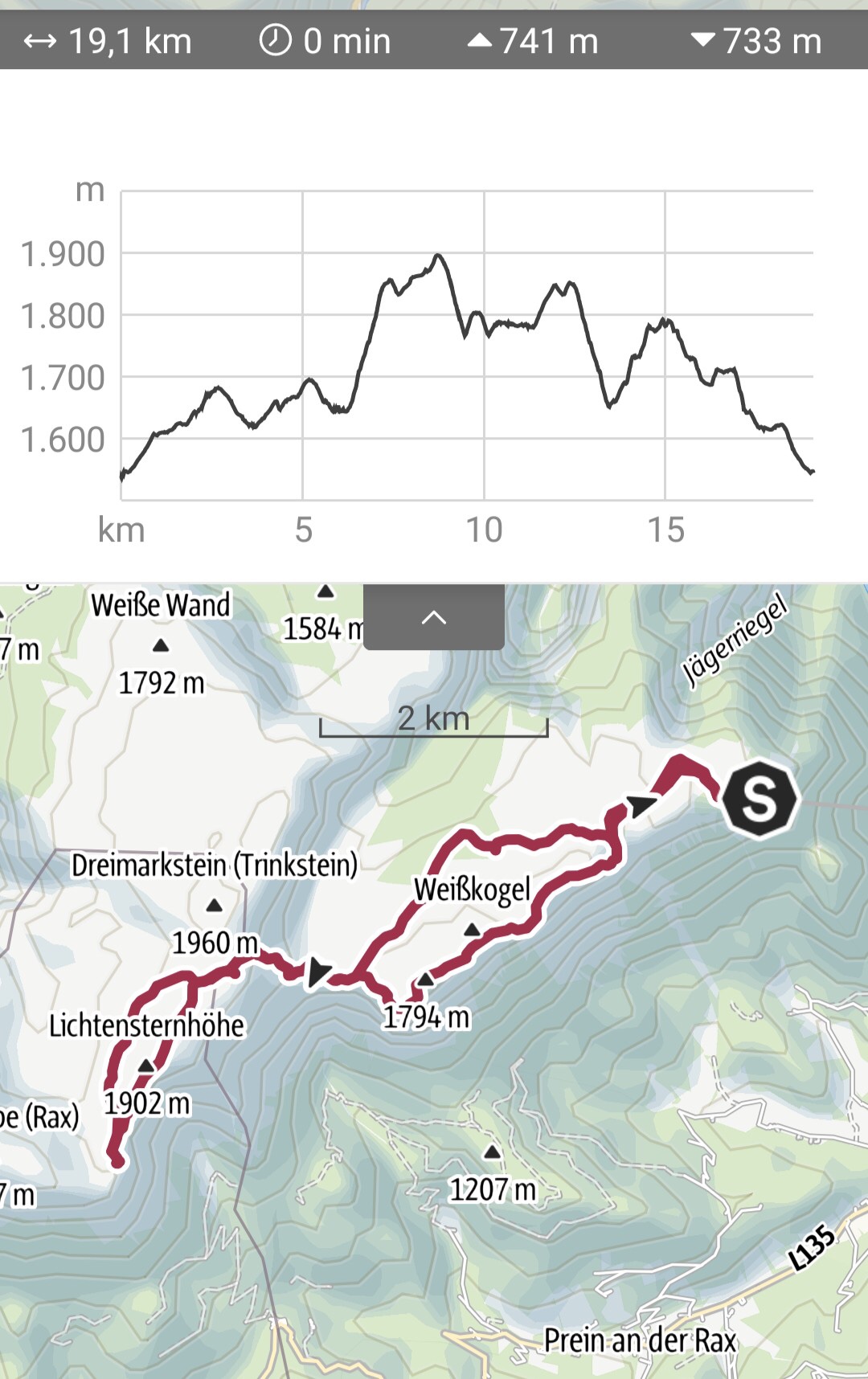Collapse the elevation profile with the chevron handle
868x1379 pixels.
(434, 617)
